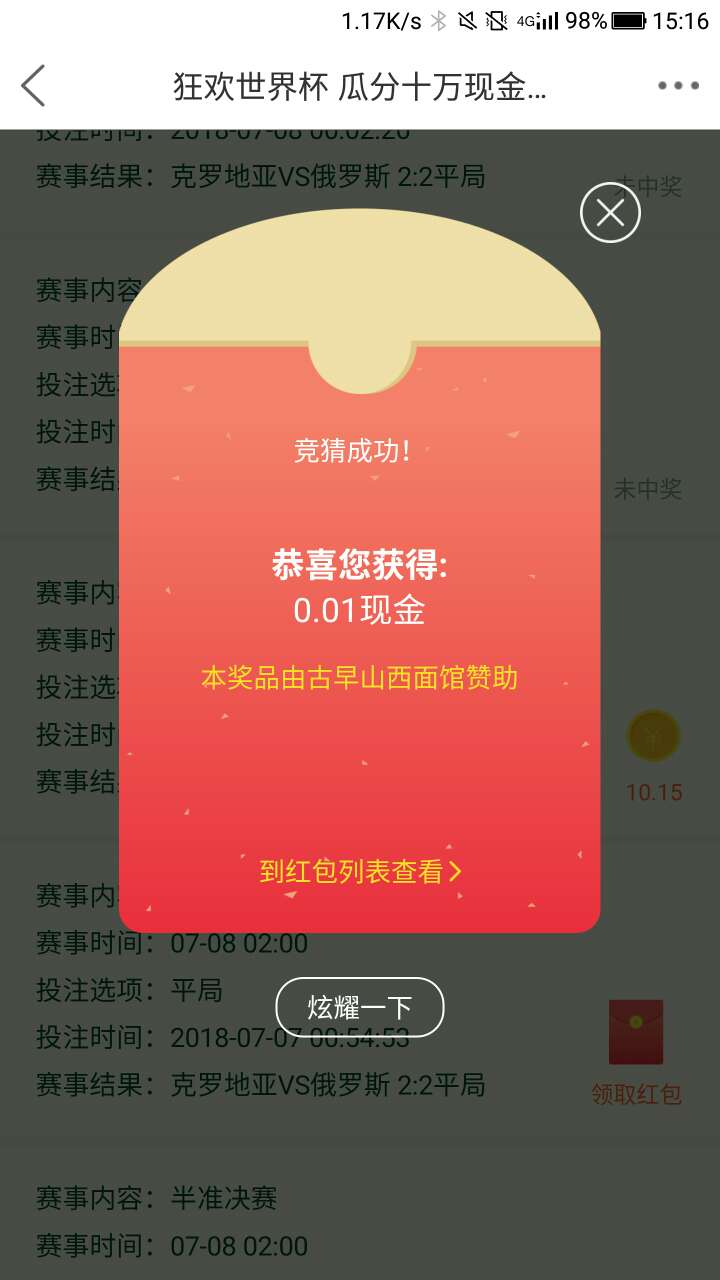Viewport: 720px width, 1280px height.
Task: Close the red envelope popup
Action: [610, 212]
